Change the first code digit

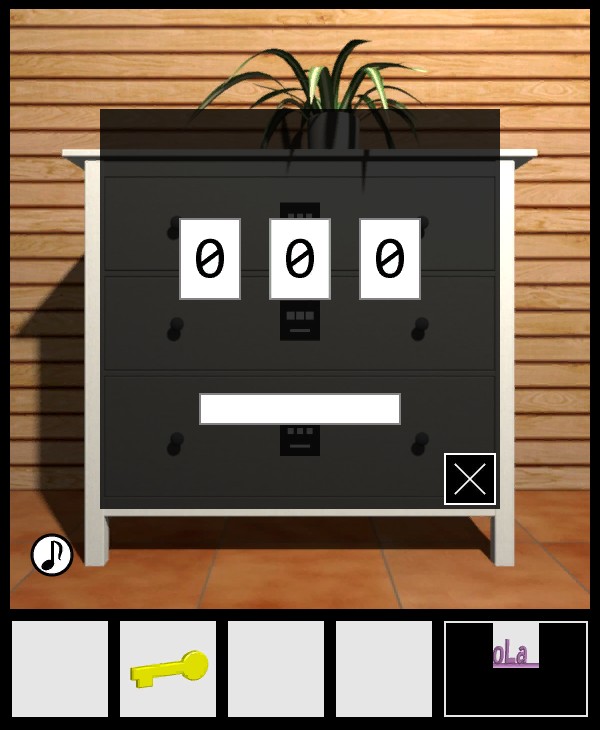pos(210,259)
